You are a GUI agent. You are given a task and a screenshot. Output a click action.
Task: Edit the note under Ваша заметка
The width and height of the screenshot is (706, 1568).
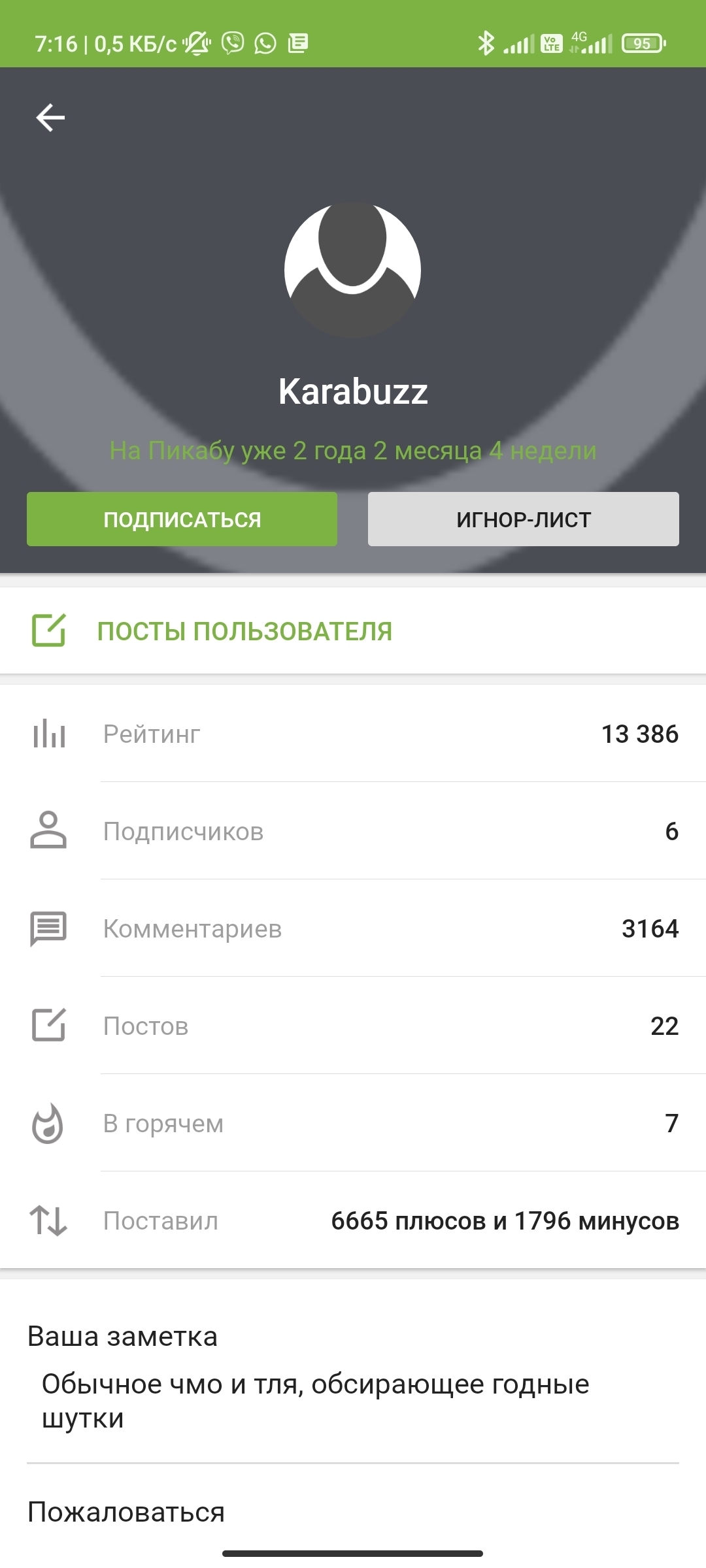tap(315, 1401)
